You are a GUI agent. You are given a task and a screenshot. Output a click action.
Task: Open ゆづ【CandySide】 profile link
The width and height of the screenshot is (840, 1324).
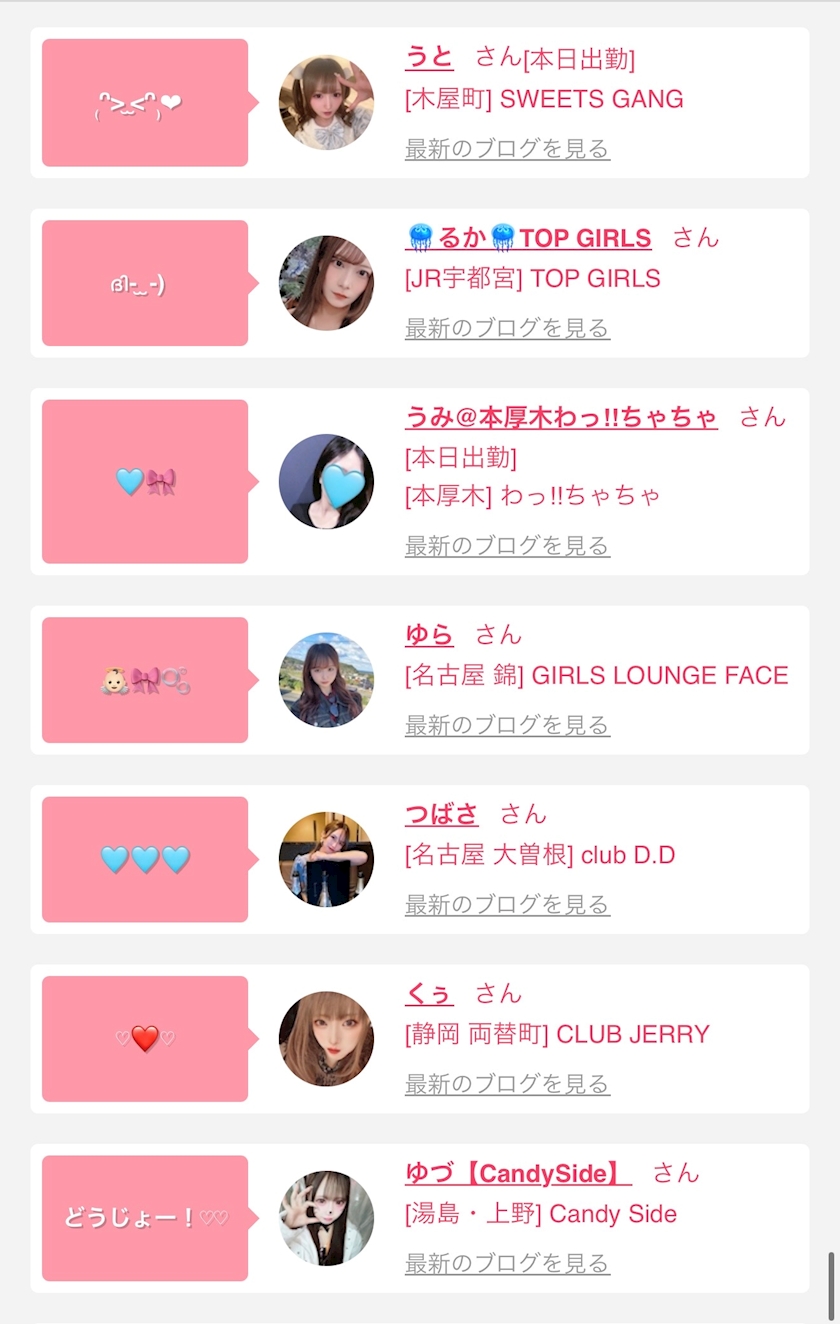pos(517,1173)
